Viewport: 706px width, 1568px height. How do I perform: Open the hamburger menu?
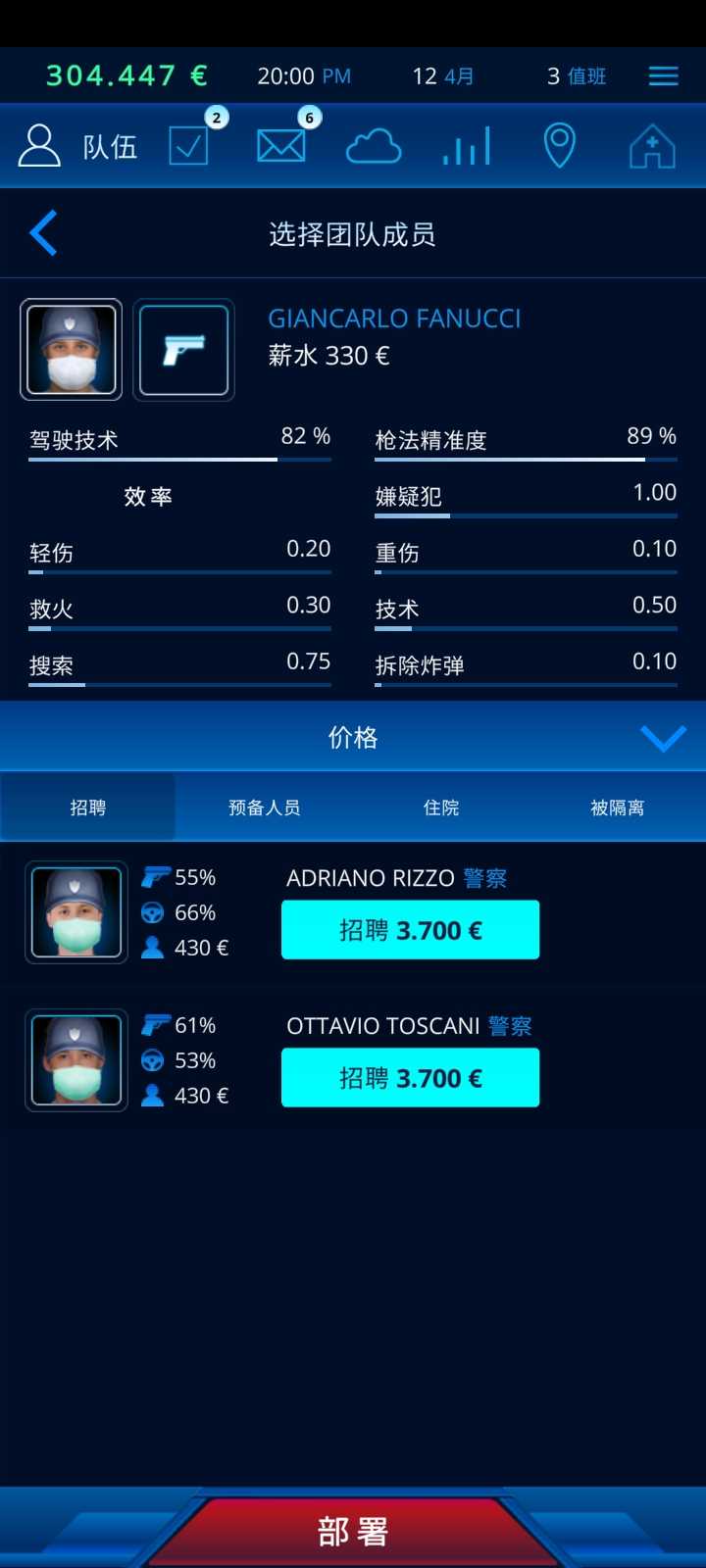click(663, 76)
